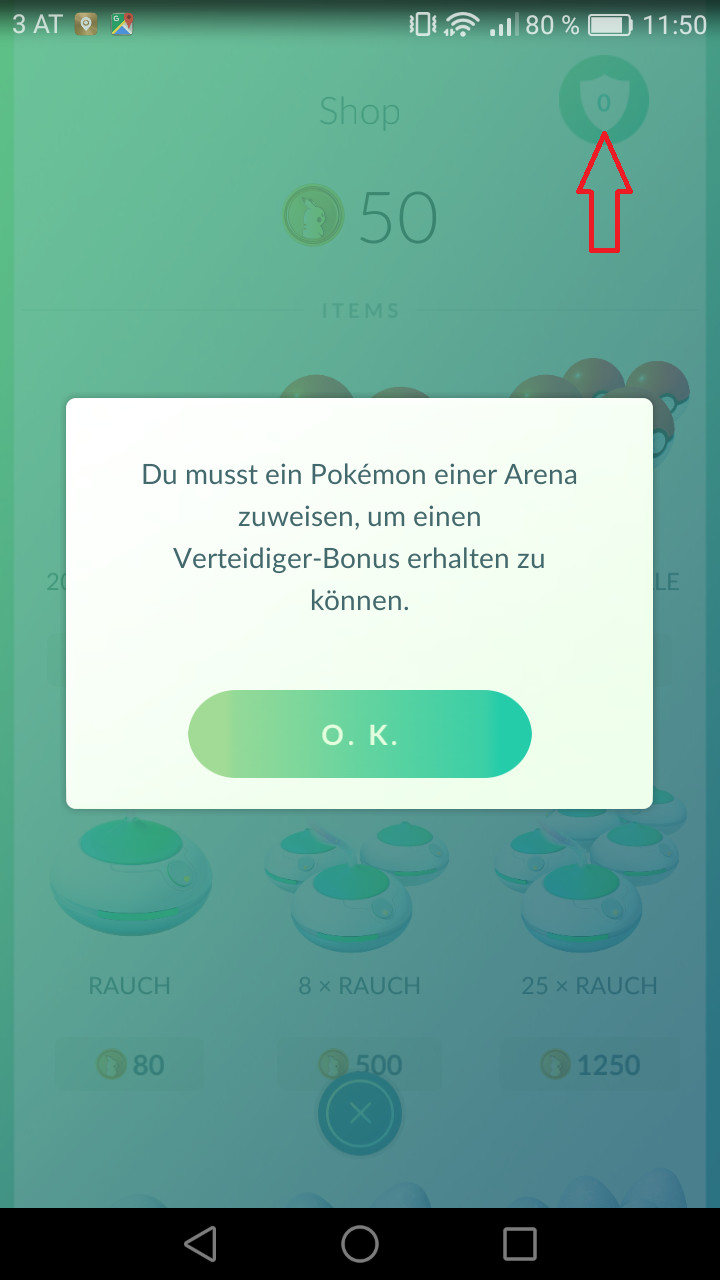
Task: Return to the home screen
Action: 360,1244
